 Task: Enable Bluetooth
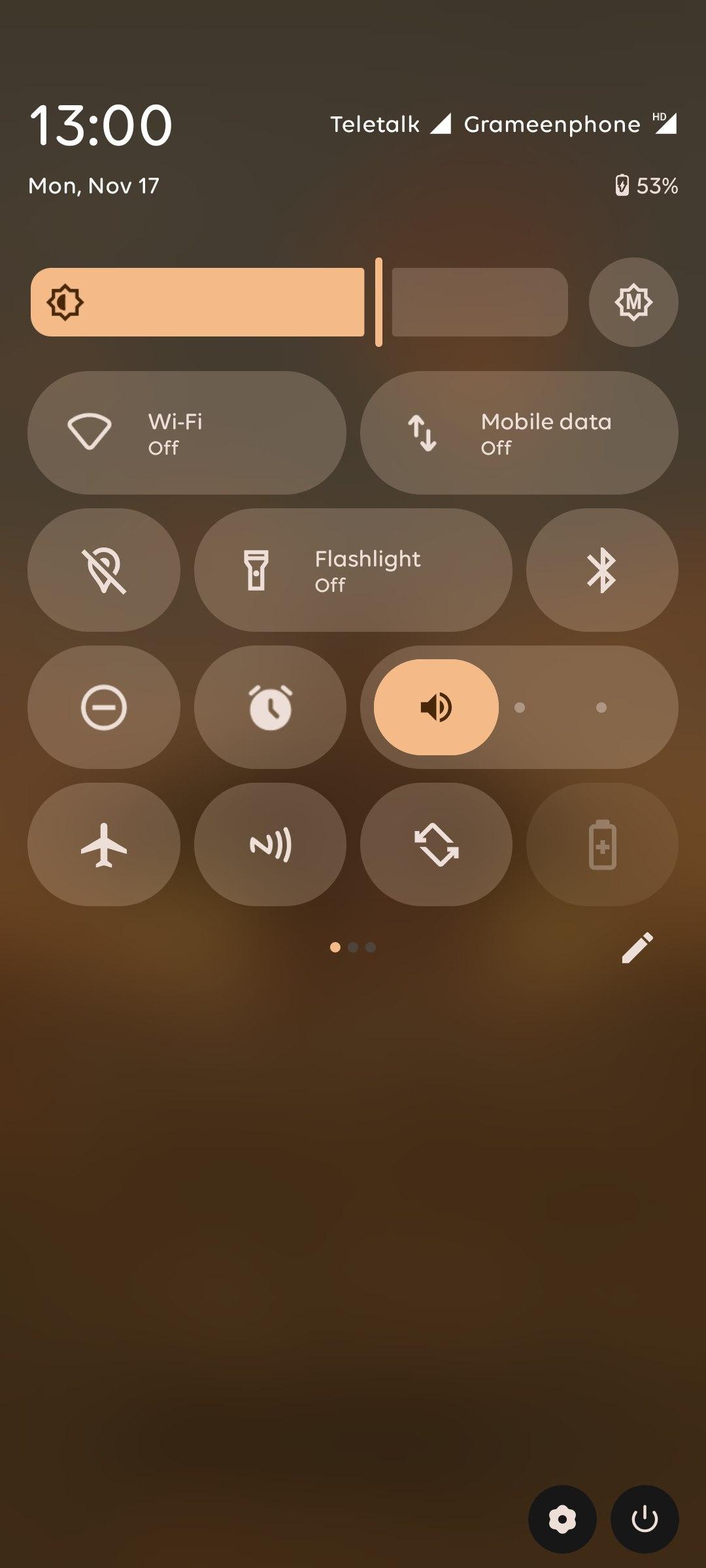click(602, 570)
